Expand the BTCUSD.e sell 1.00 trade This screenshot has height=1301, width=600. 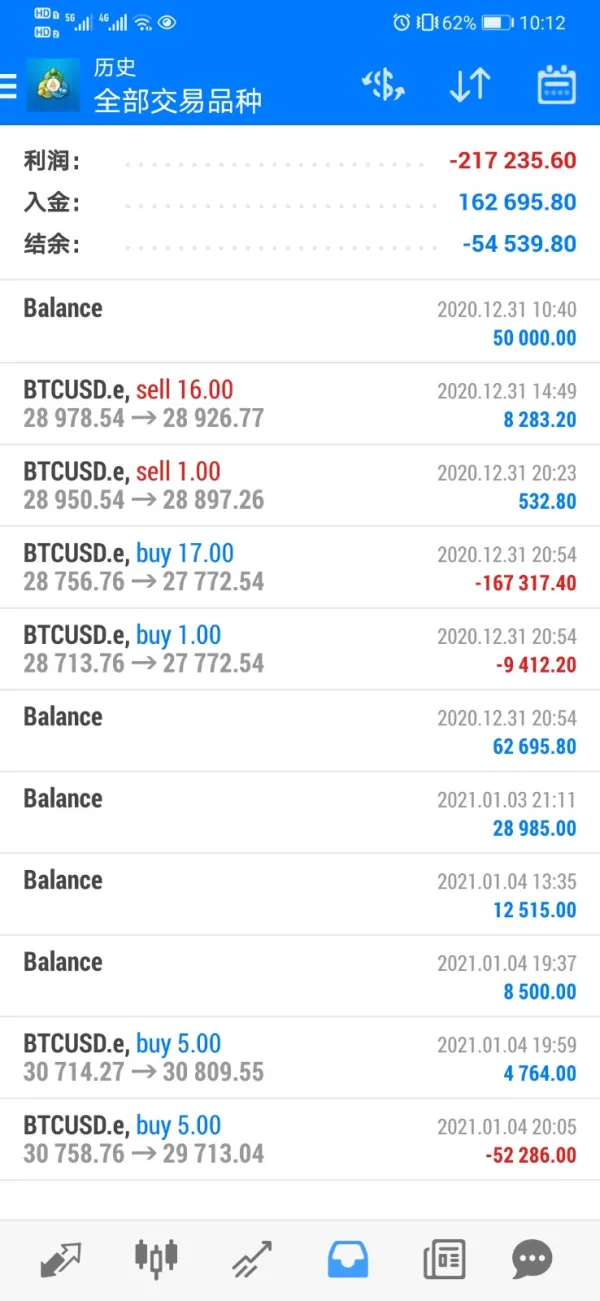tap(300, 486)
